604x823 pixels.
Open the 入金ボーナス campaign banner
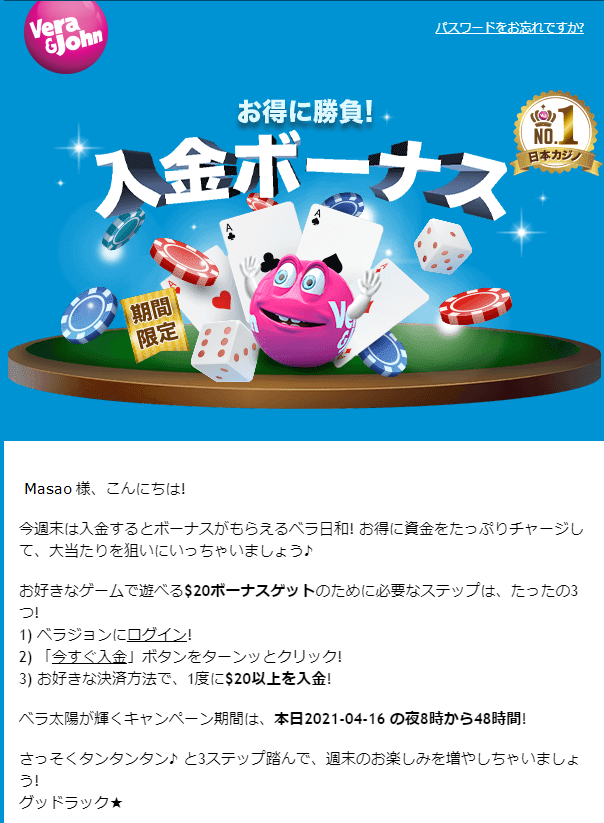[x=302, y=250]
